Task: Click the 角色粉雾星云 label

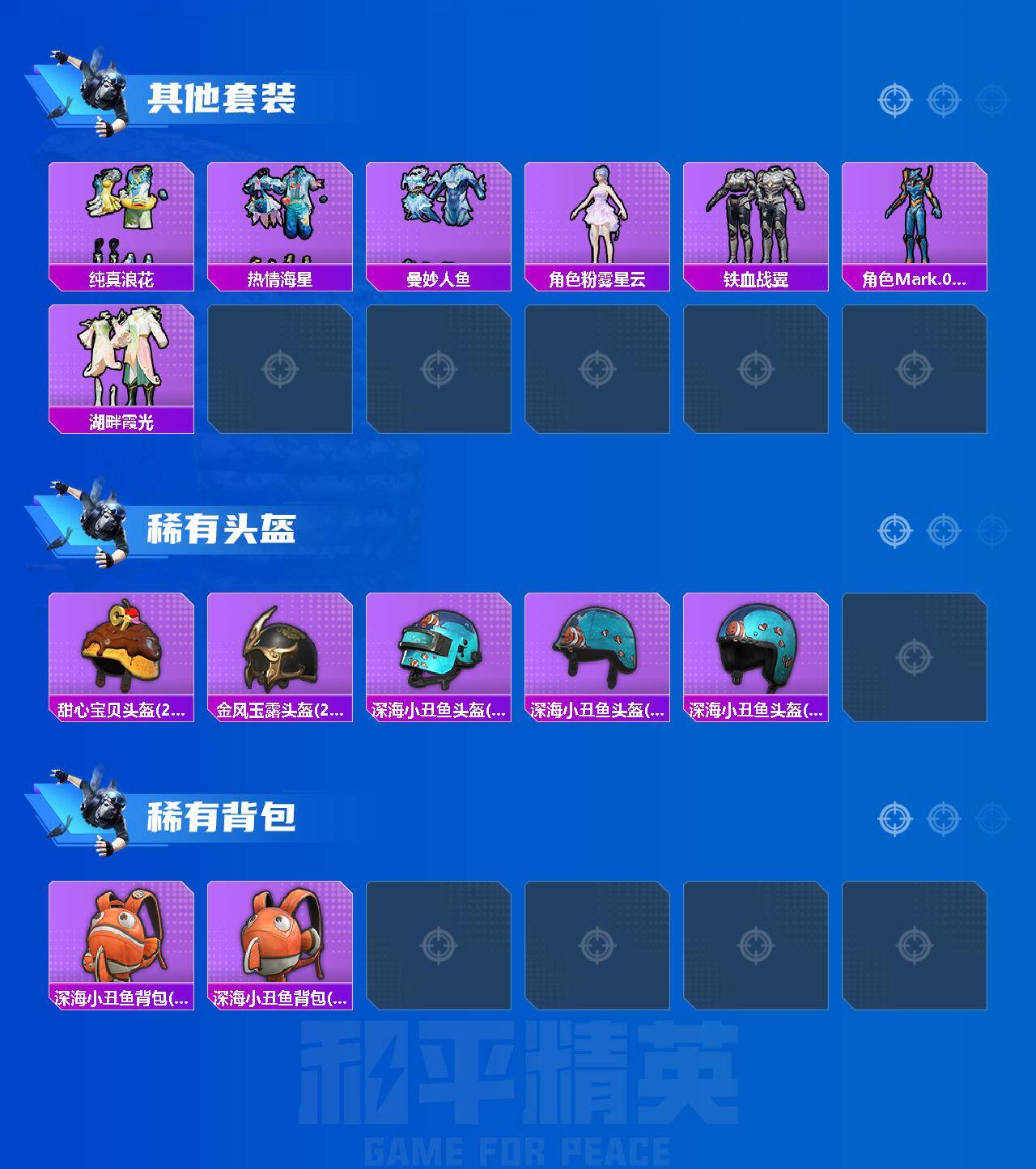Action: pyautogui.click(x=598, y=279)
